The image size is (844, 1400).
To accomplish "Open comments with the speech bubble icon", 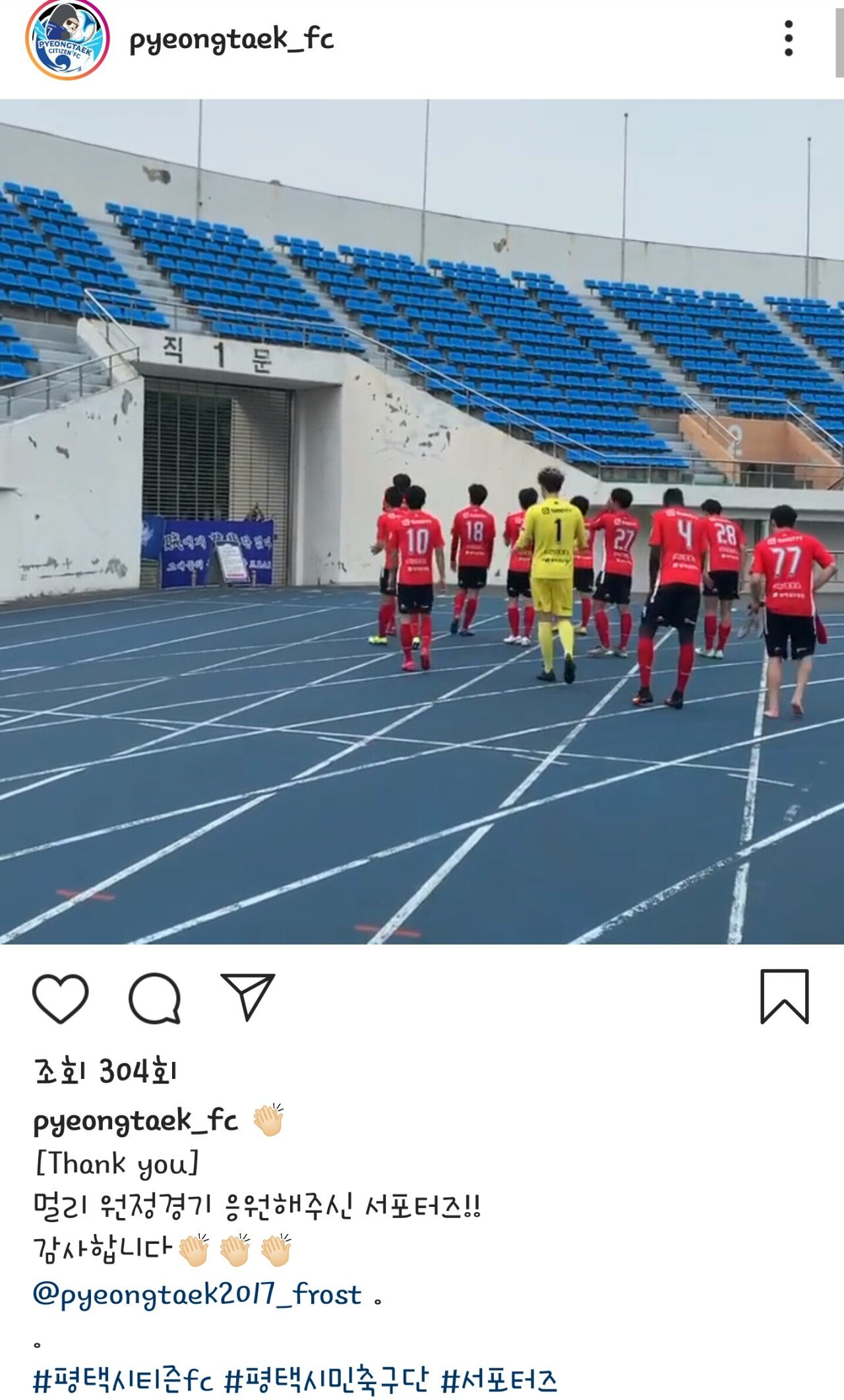I will coord(155,998).
